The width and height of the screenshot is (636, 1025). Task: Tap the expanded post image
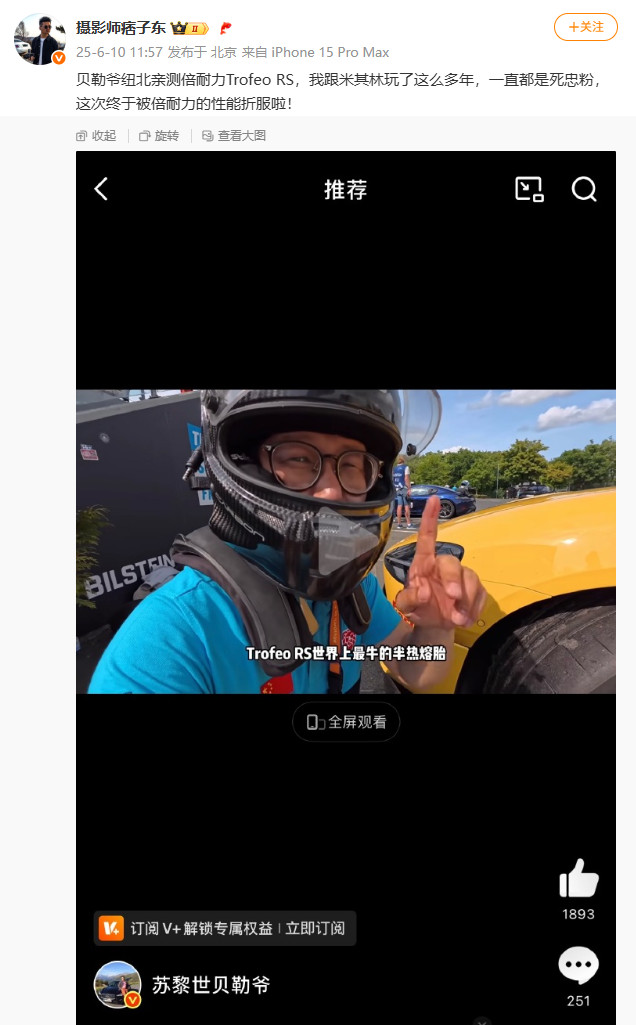tap(346, 587)
